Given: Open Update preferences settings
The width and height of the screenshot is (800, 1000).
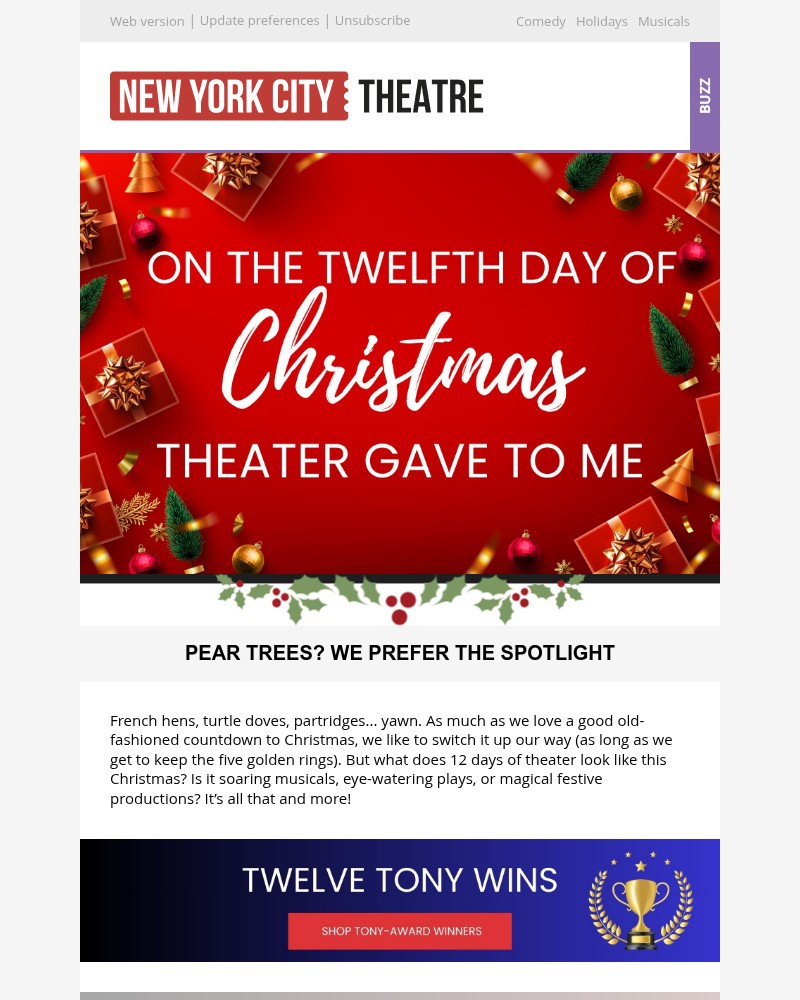Looking at the screenshot, I should (x=259, y=20).
